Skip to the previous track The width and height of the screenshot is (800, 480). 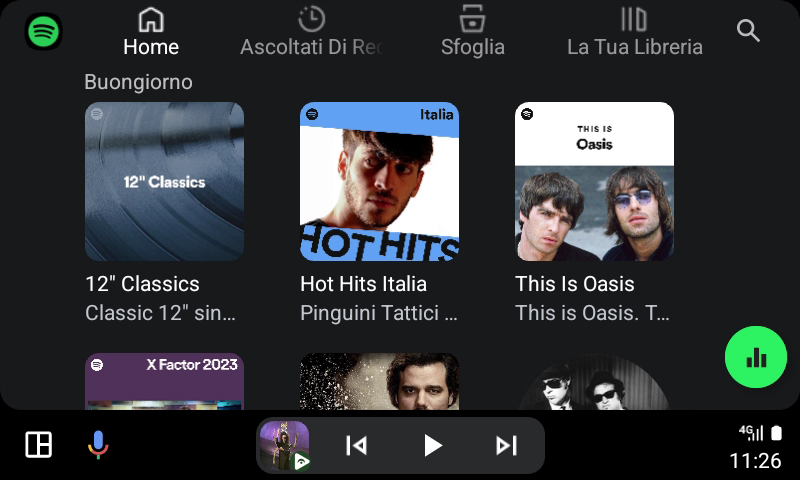[356, 445]
